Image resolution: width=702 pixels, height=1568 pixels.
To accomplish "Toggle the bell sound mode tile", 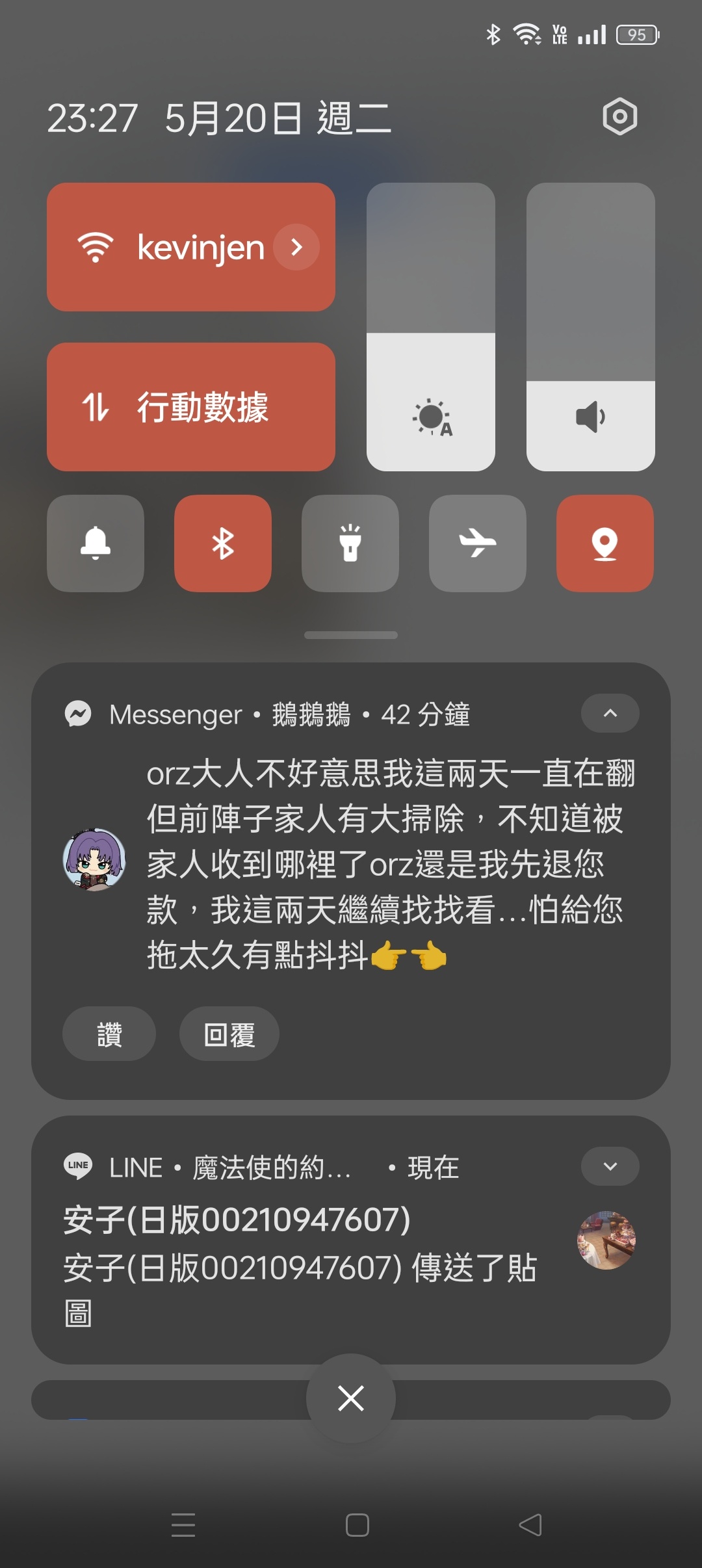I will pos(96,543).
